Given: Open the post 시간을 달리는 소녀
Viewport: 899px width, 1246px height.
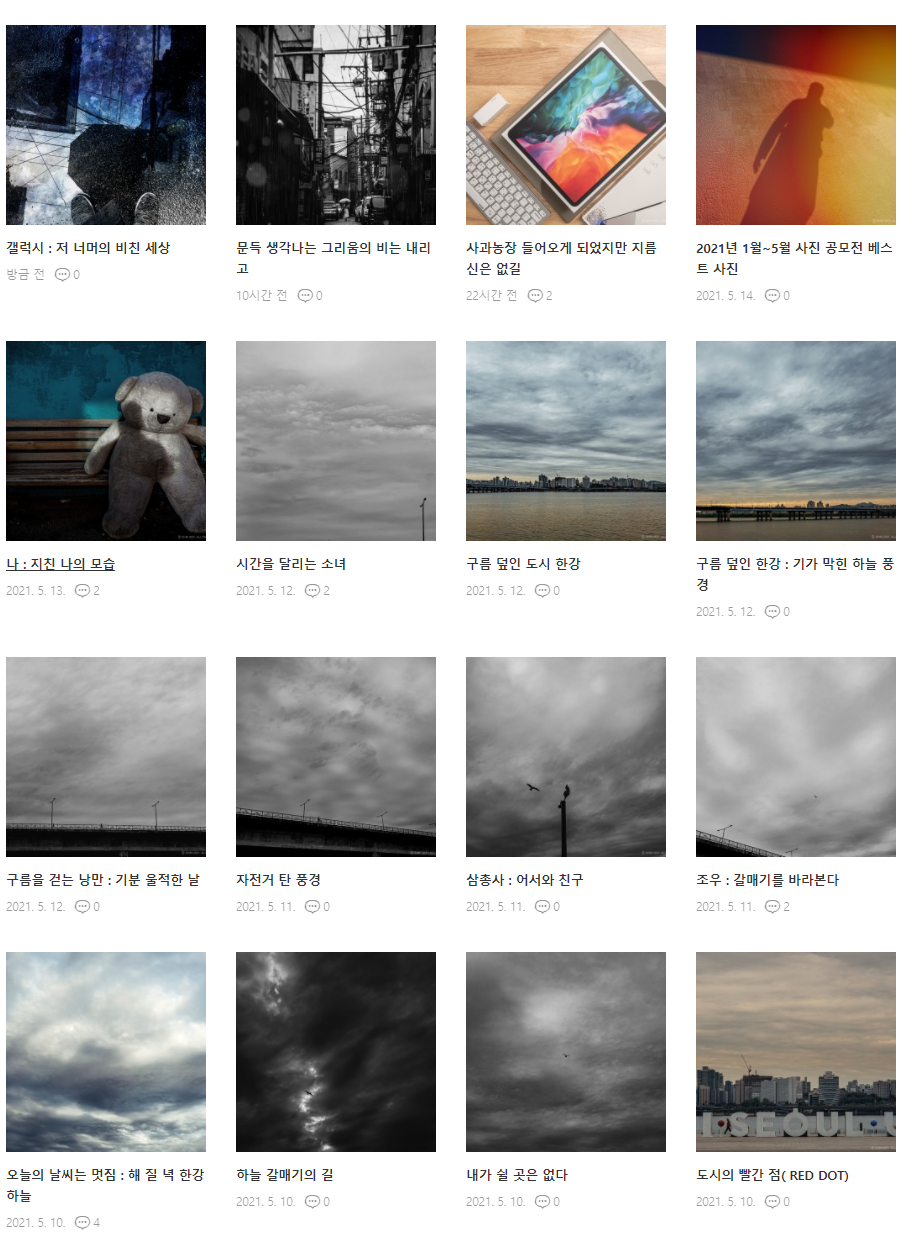Looking at the screenshot, I should tap(291, 564).
